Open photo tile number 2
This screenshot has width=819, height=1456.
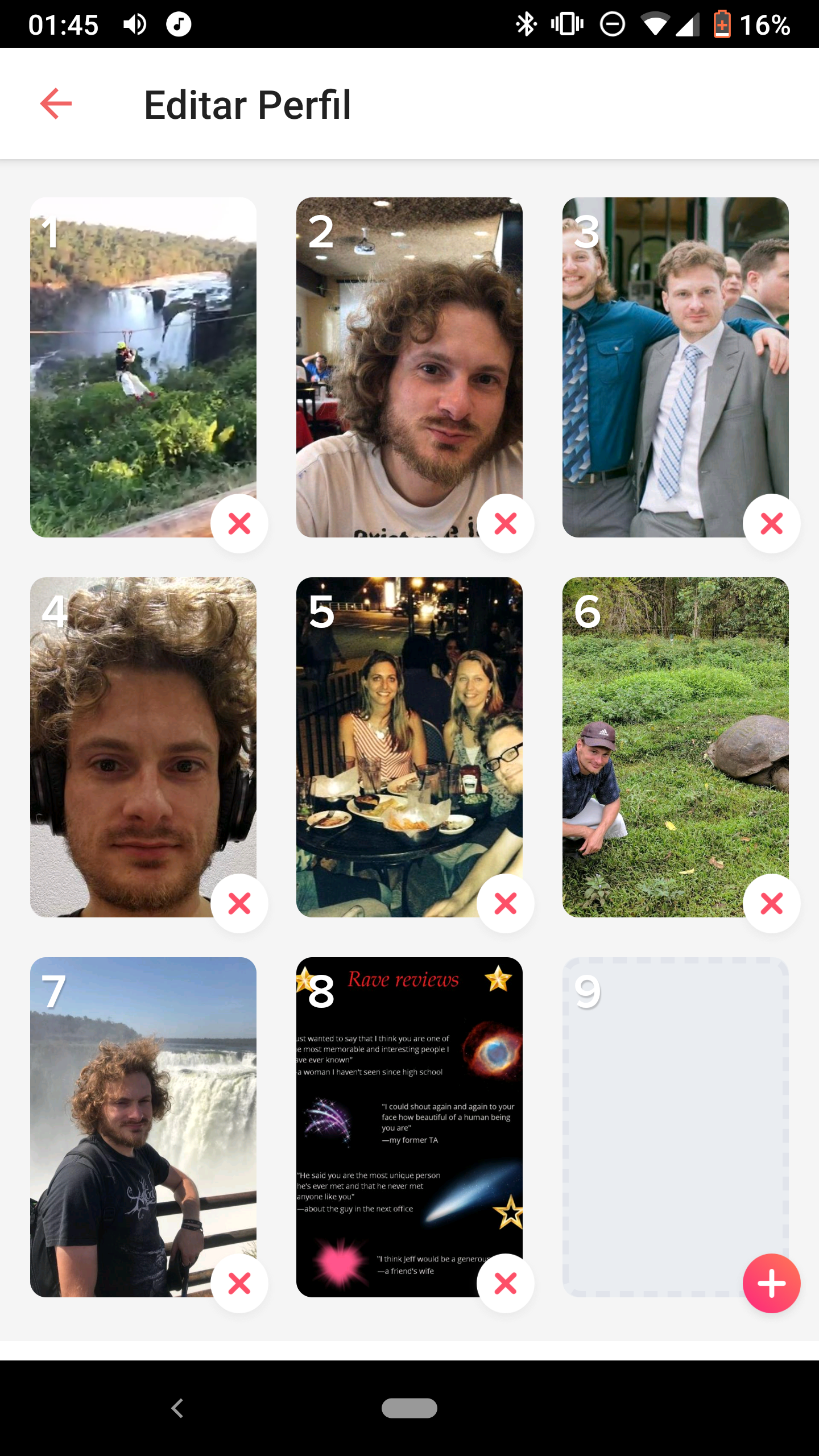(409, 367)
